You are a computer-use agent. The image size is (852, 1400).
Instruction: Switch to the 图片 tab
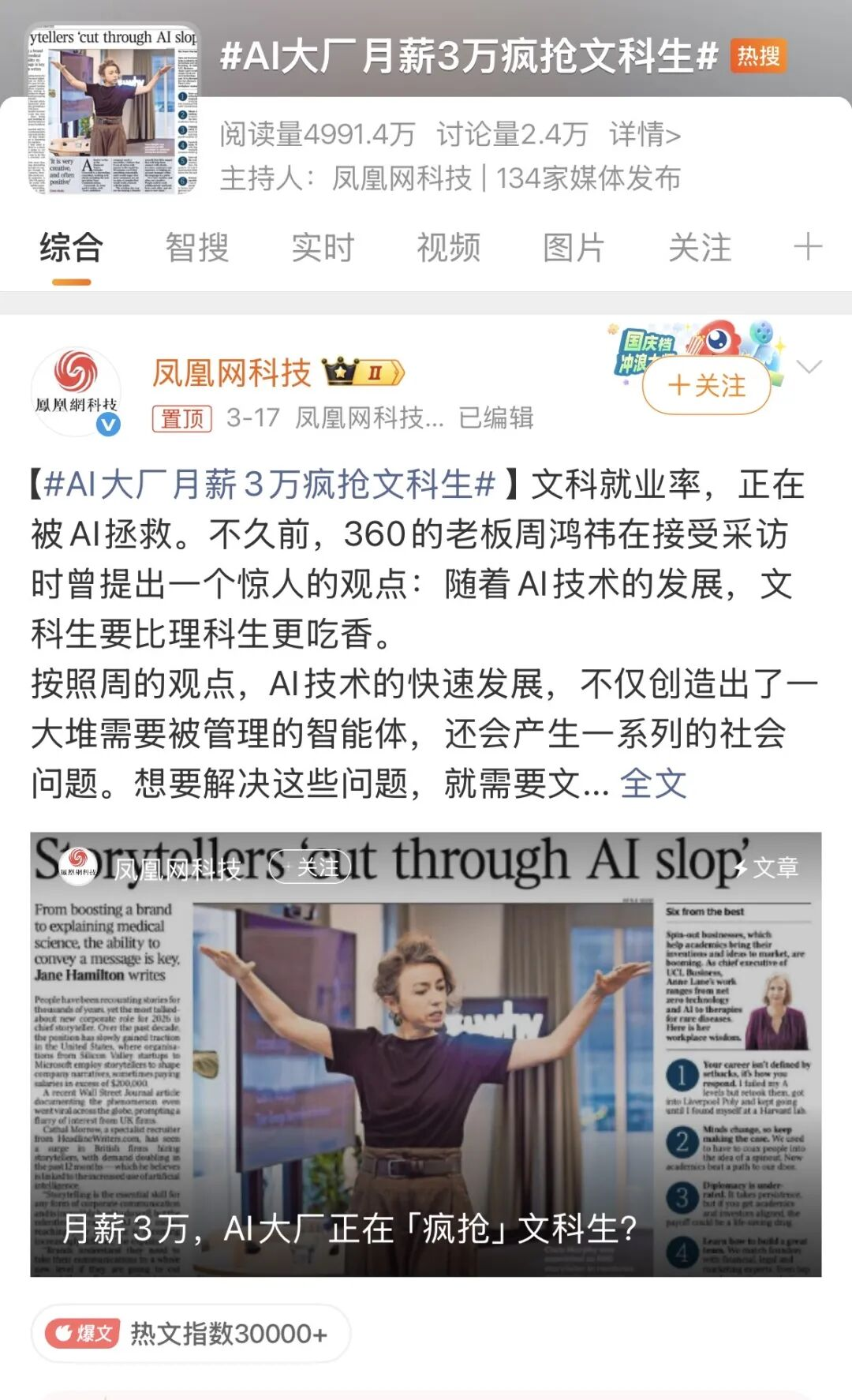coord(574,249)
